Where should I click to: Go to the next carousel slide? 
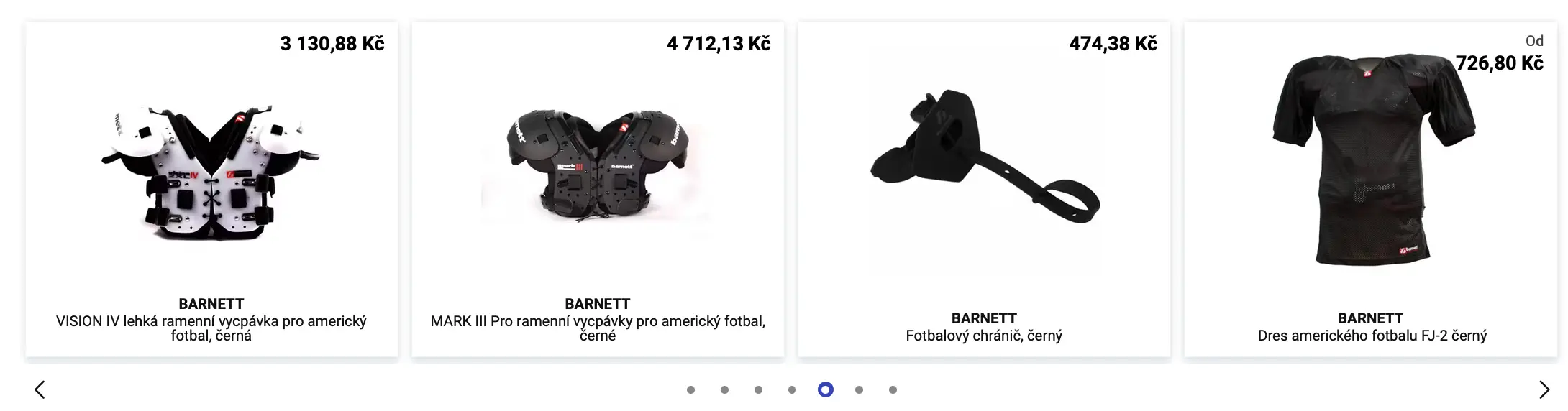click(x=1544, y=389)
